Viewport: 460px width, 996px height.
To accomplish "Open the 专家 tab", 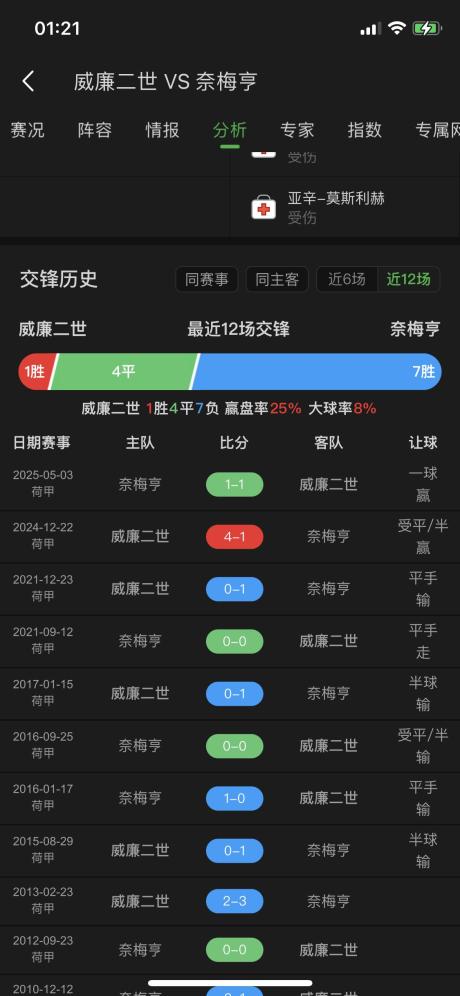I will [297, 130].
